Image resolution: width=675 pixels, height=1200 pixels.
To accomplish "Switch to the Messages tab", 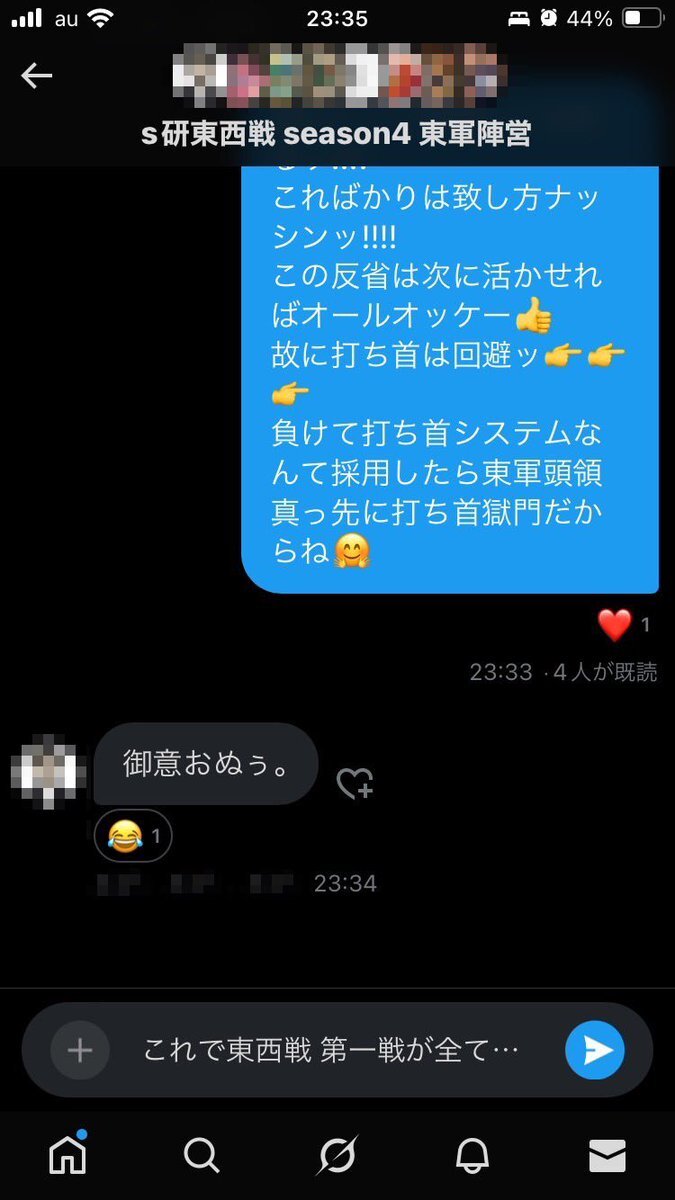I will tap(607, 1156).
